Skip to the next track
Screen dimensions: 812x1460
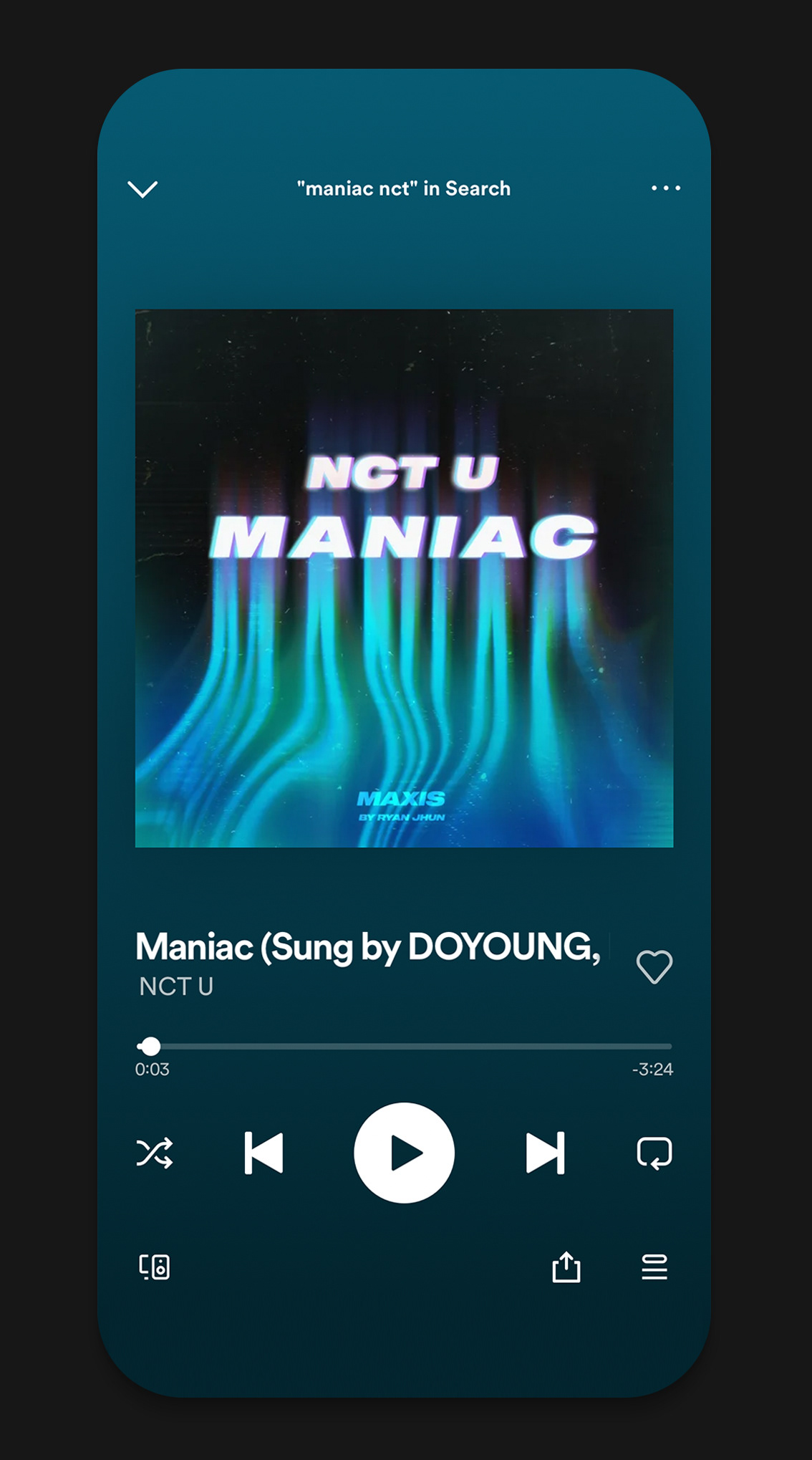pos(545,1153)
